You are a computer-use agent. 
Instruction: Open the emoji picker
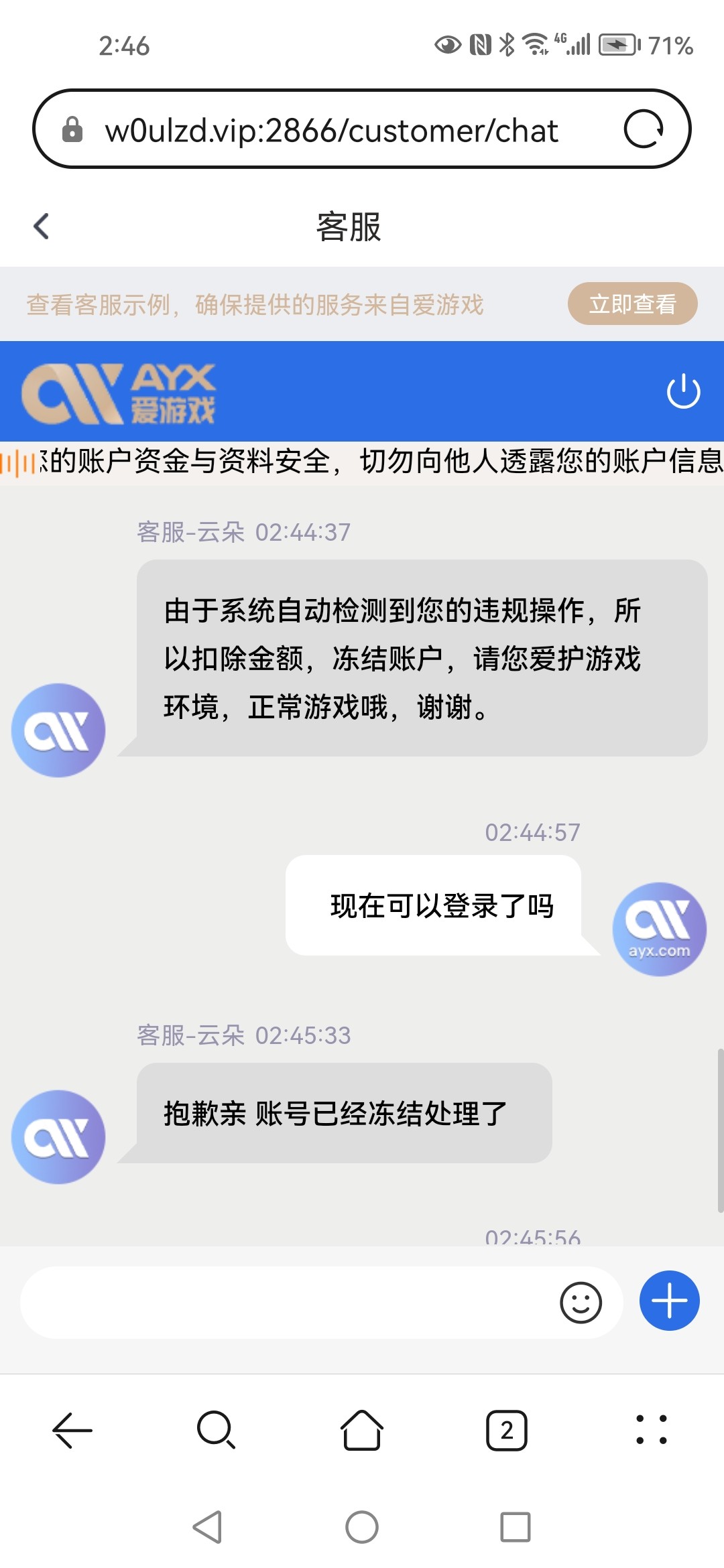click(x=581, y=1303)
